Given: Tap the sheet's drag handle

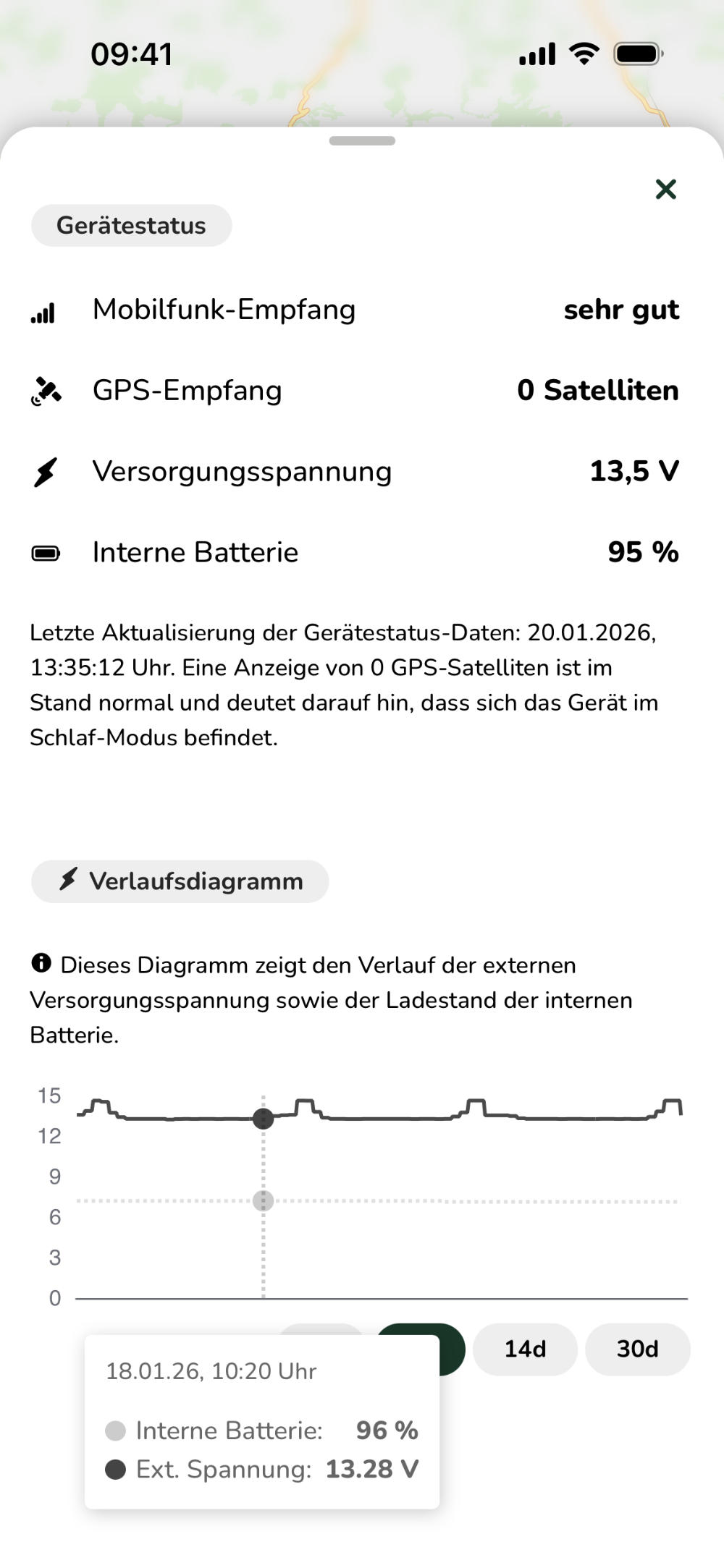Looking at the screenshot, I should click(x=362, y=140).
